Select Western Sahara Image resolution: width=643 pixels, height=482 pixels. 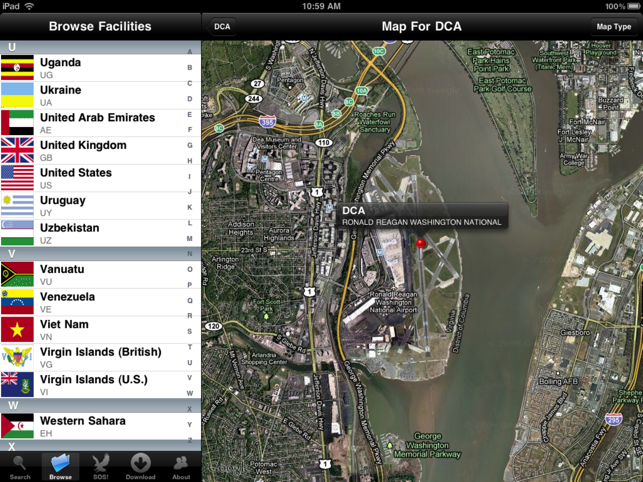click(100, 426)
